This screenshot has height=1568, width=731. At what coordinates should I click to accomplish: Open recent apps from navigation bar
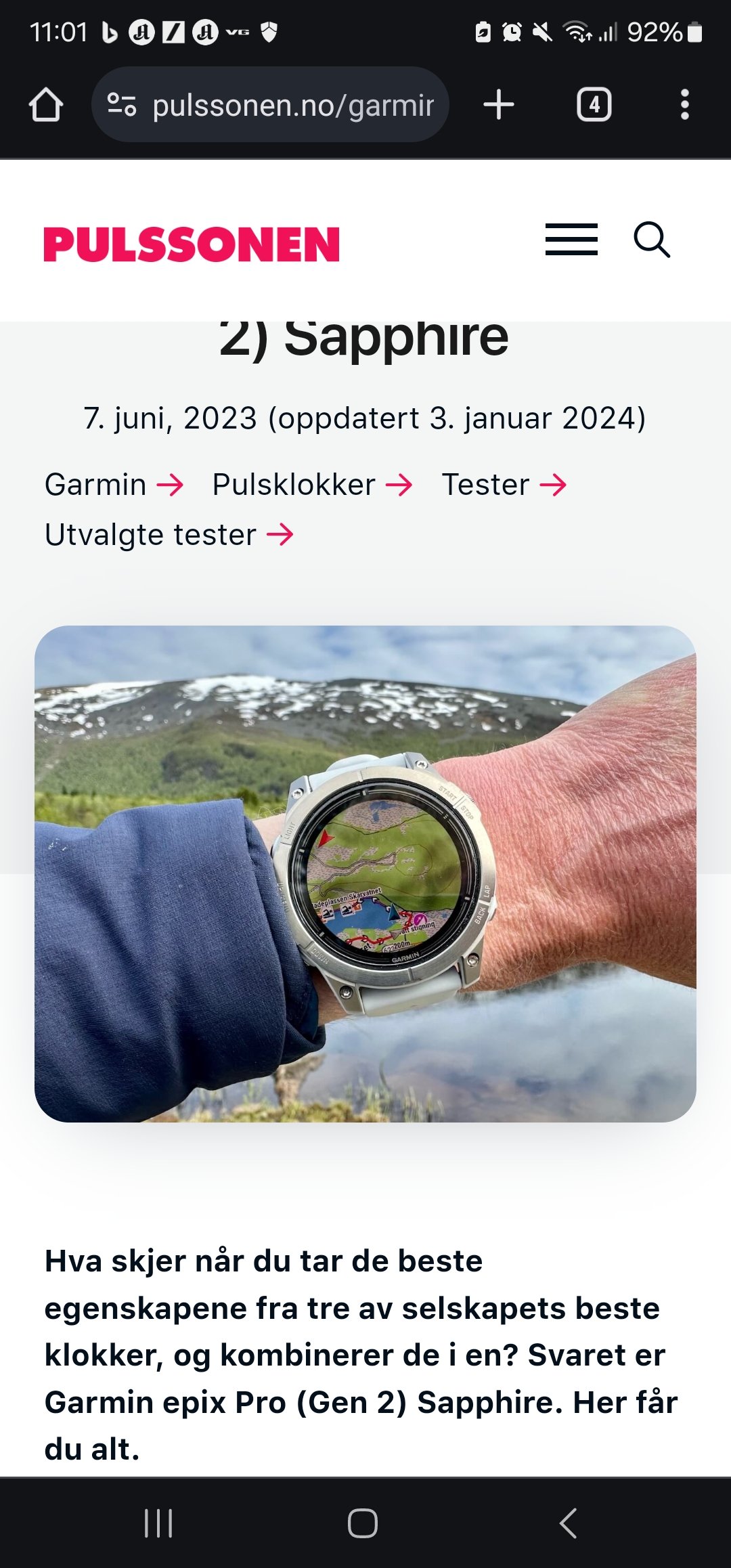tap(158, 1523)
